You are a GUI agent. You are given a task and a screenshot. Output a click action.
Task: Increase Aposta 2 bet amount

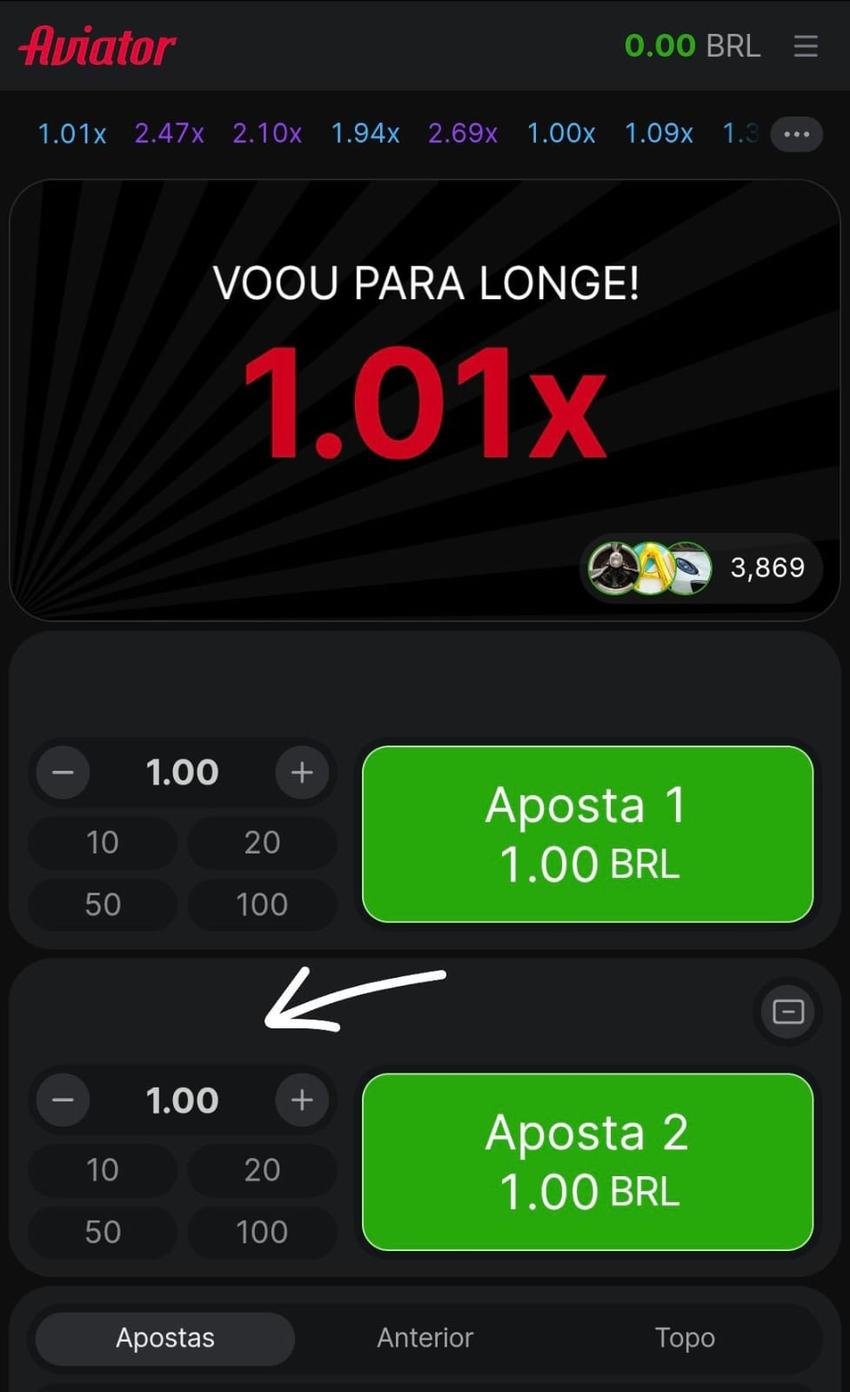coord(302,1100)
